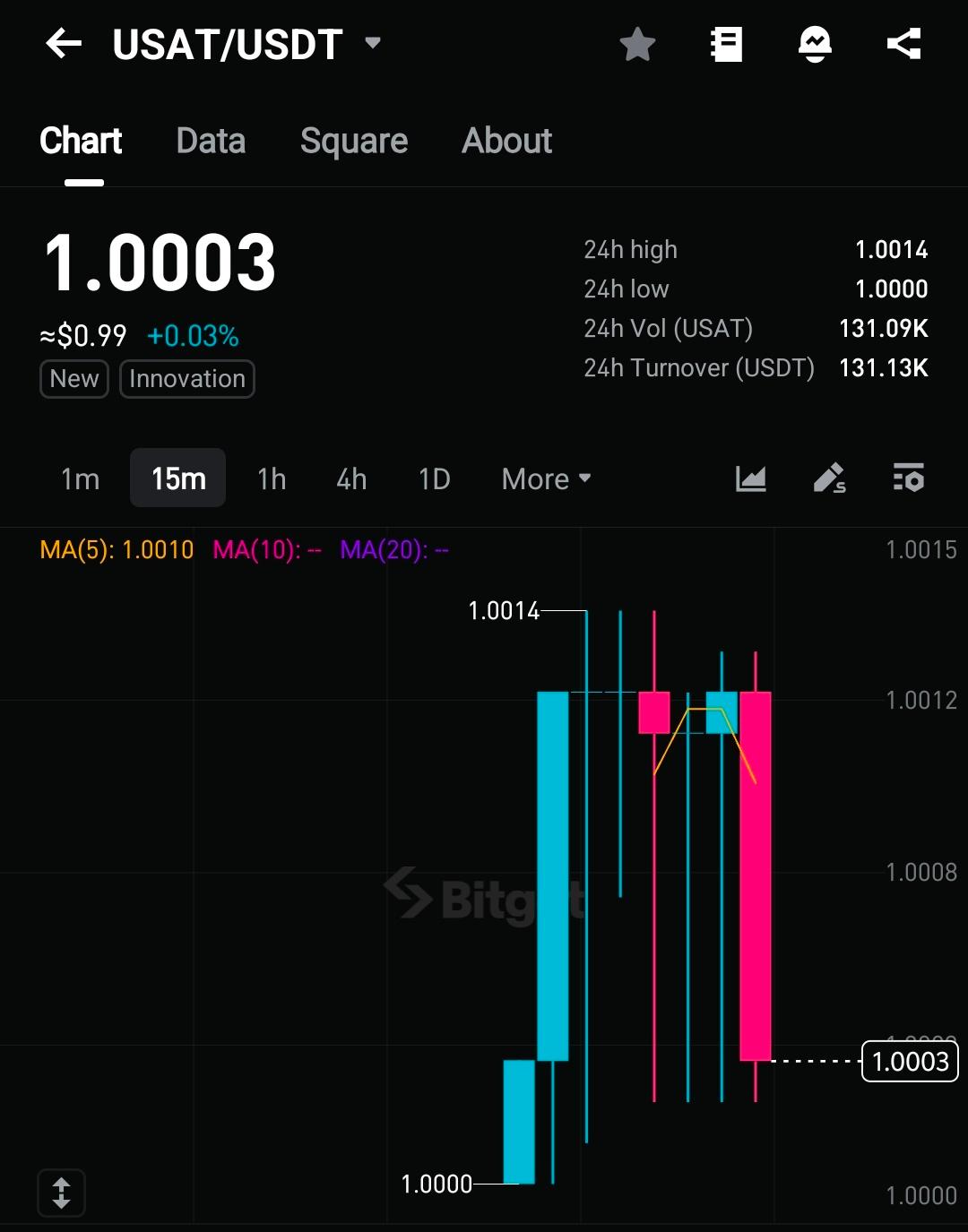The width and height of the screenshot is (968, 1232).
Task: Open chart indicator settings
Action: (x=908, y=478)
